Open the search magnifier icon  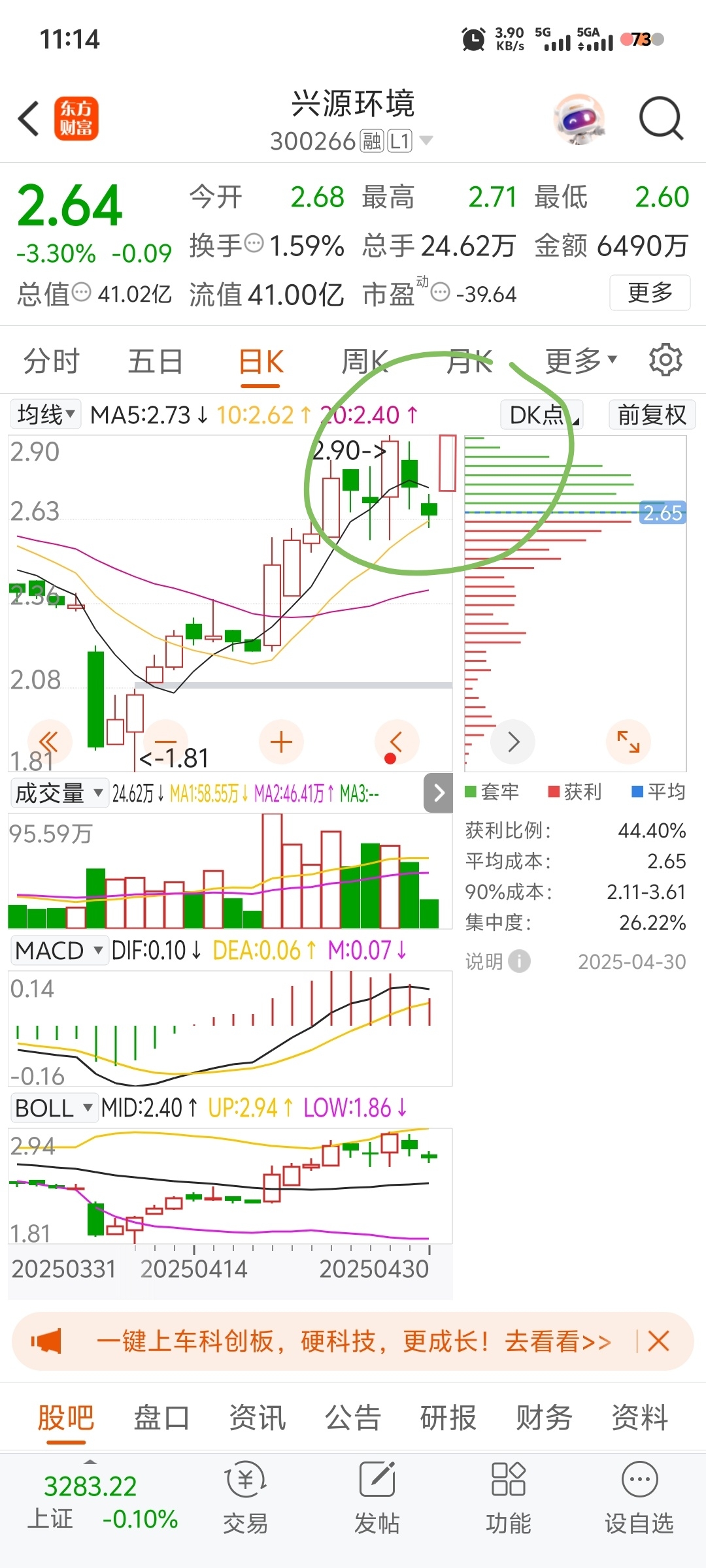661,119
